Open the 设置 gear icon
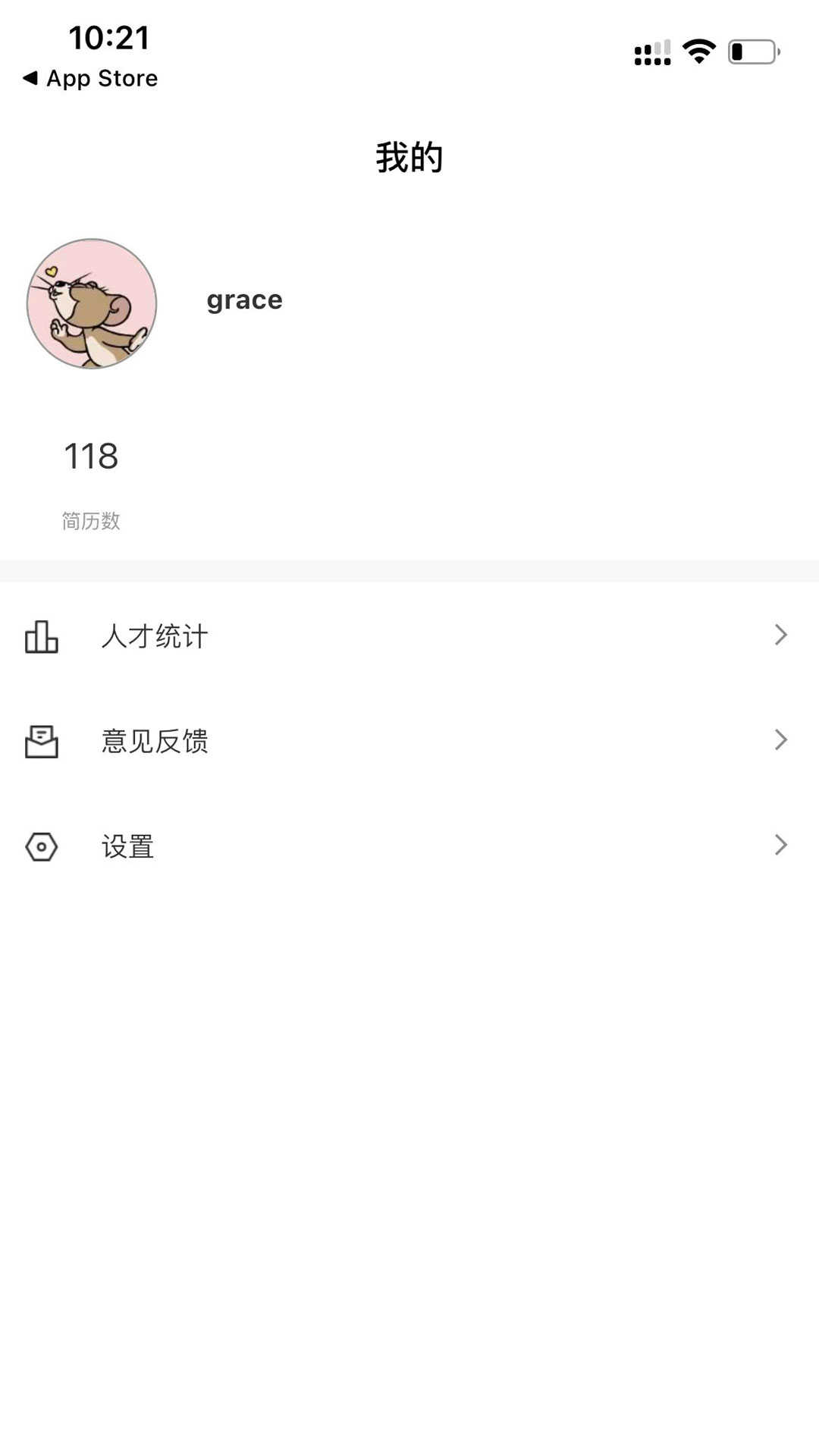The width and height of the screenshot is (819, 1456). tap(41, 846)
